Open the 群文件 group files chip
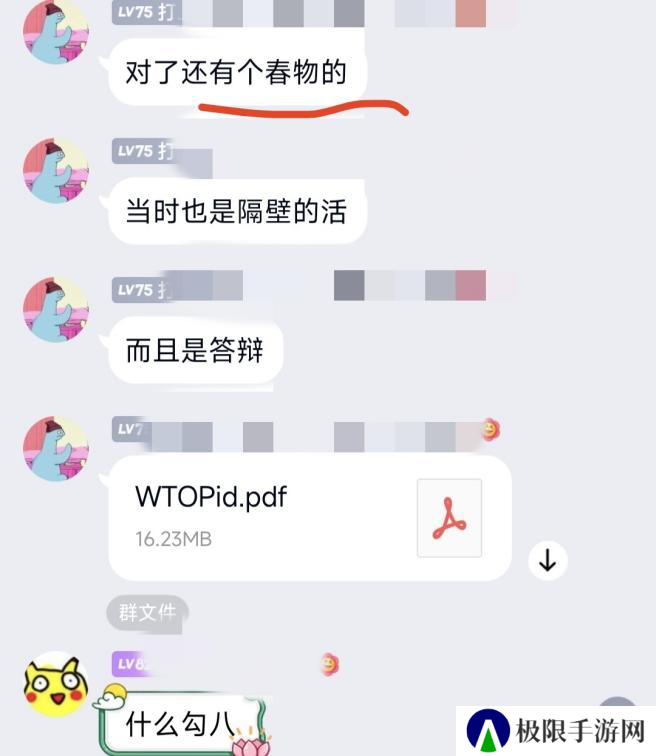656x756 pixels. (147, 613)
